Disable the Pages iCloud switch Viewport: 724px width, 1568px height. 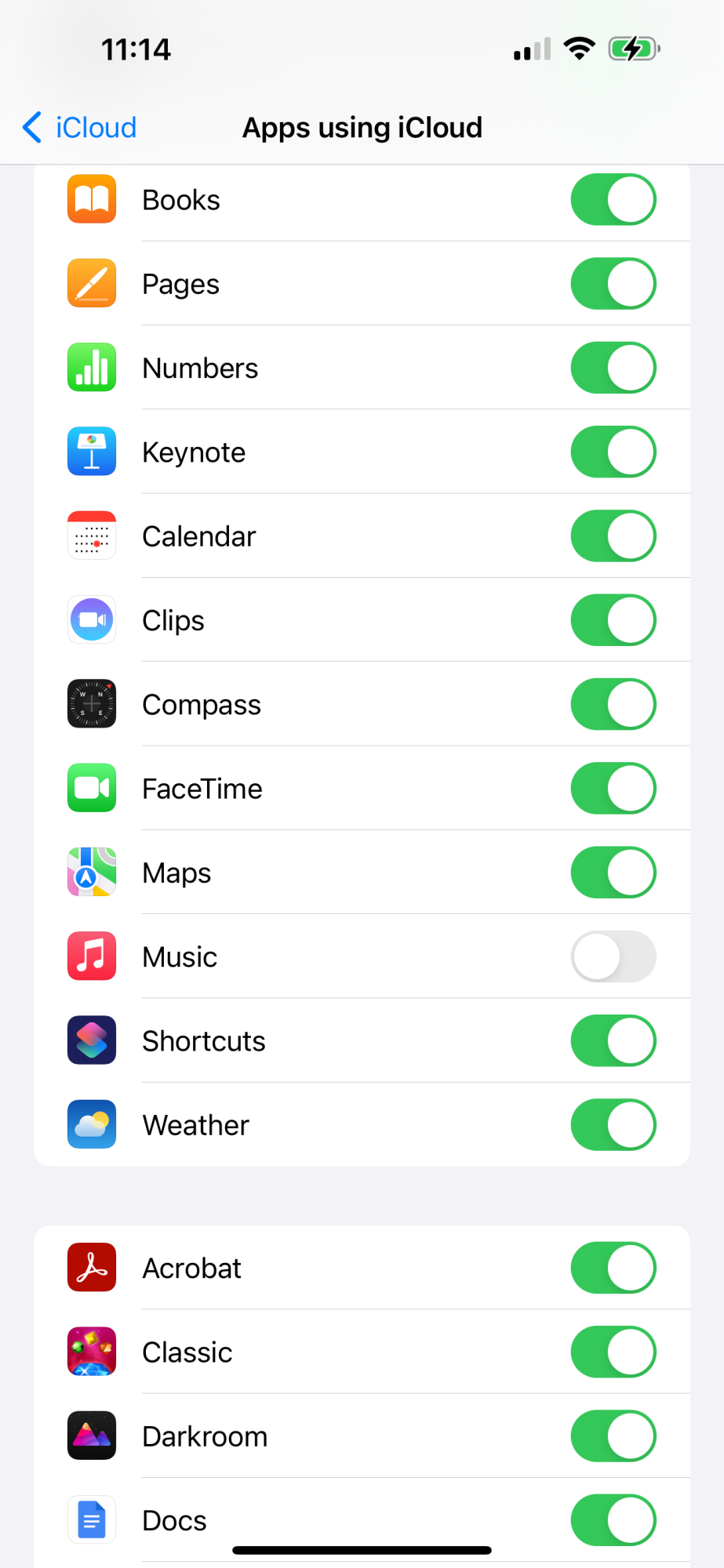coord(613,284)
